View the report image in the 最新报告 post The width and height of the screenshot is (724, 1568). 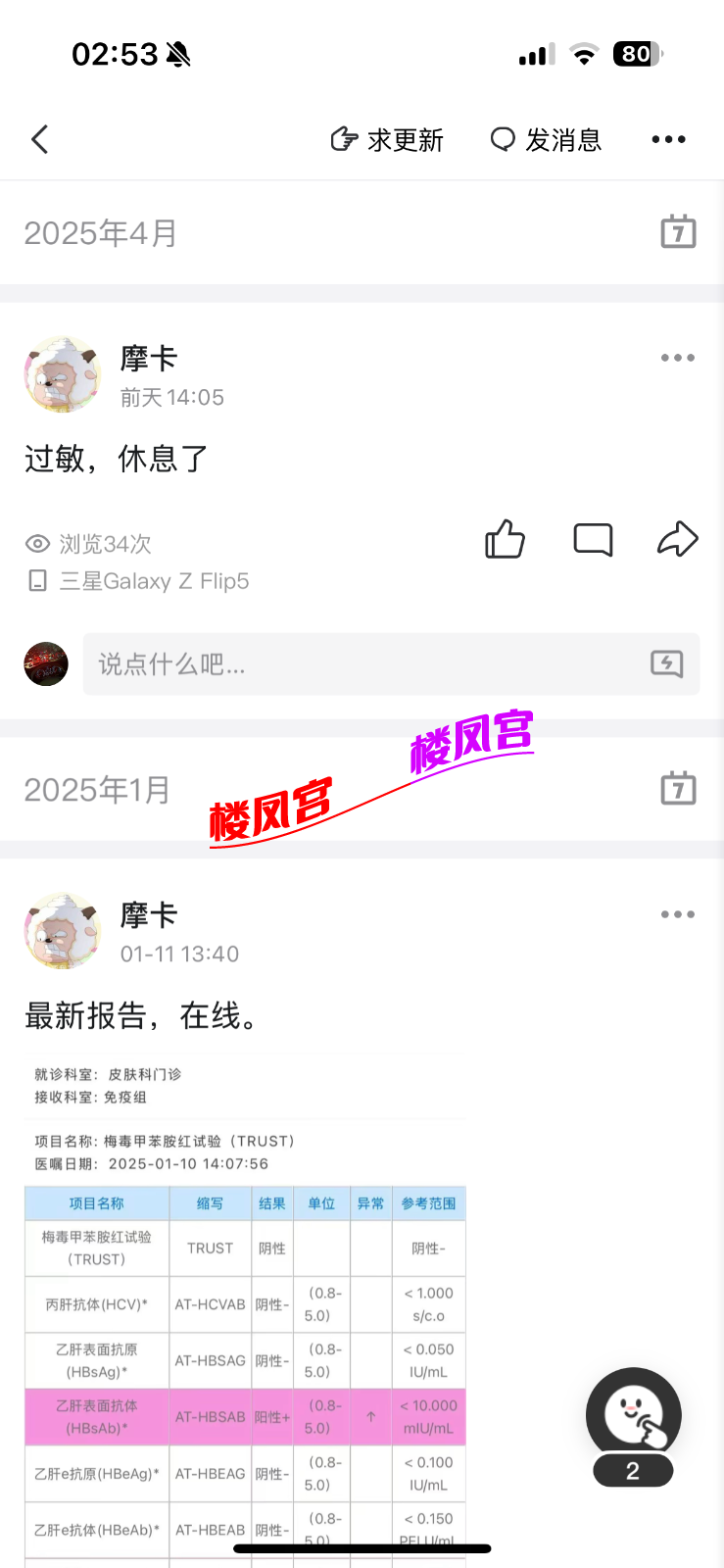[245, 1303]
